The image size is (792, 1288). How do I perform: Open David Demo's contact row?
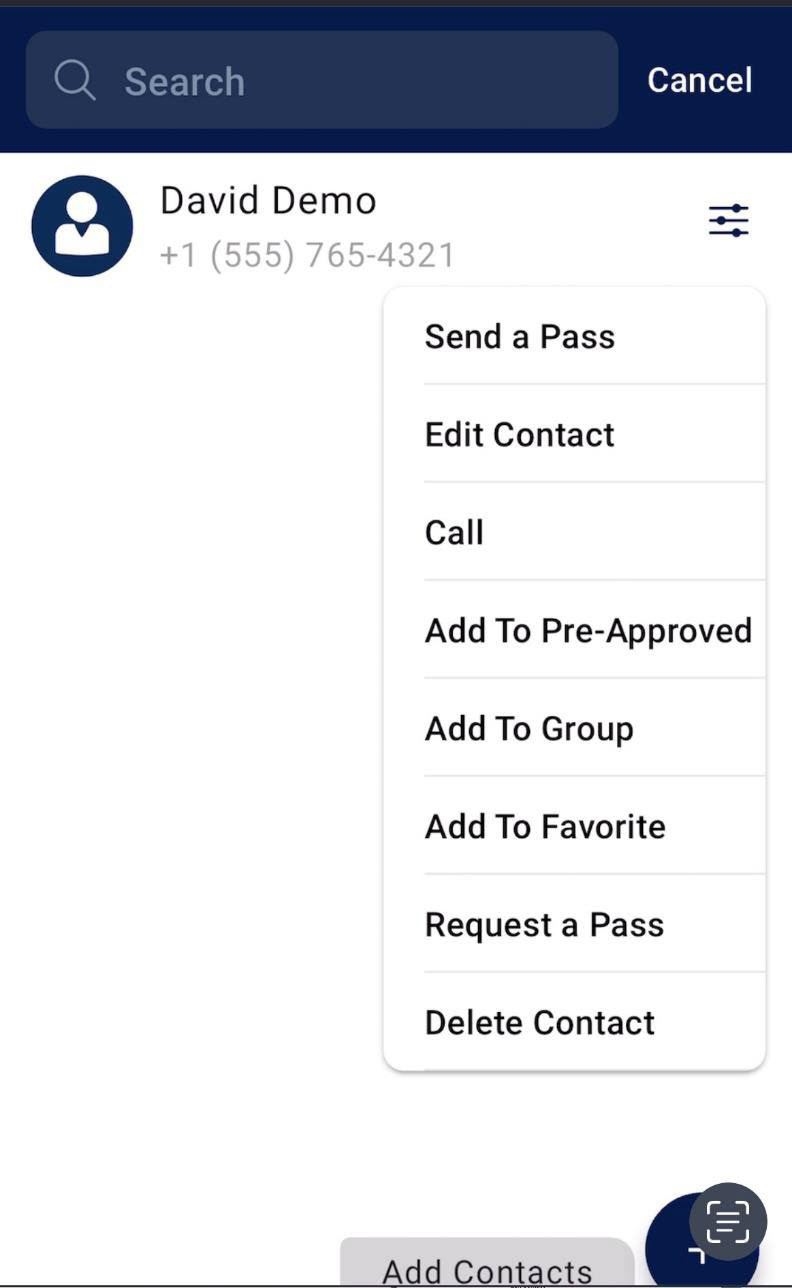[268, 226]
